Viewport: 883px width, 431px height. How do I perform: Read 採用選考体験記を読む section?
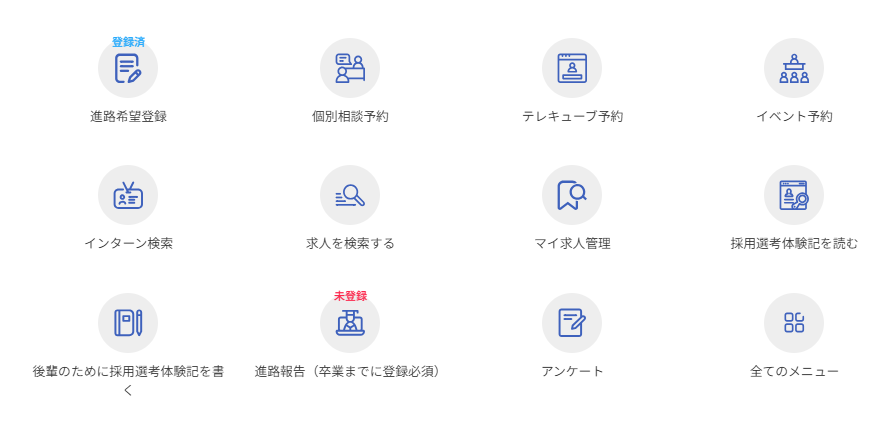pyautogui.click(x=794, y=195)
